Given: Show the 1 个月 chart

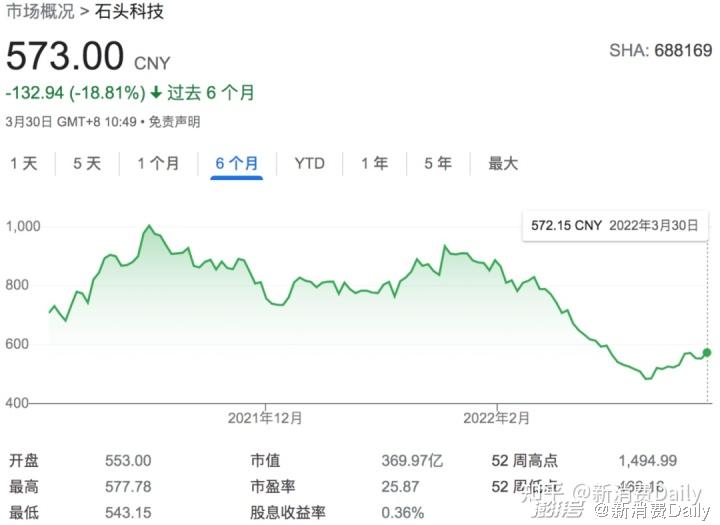Looking at the screenshot, I should click(158, 163).
